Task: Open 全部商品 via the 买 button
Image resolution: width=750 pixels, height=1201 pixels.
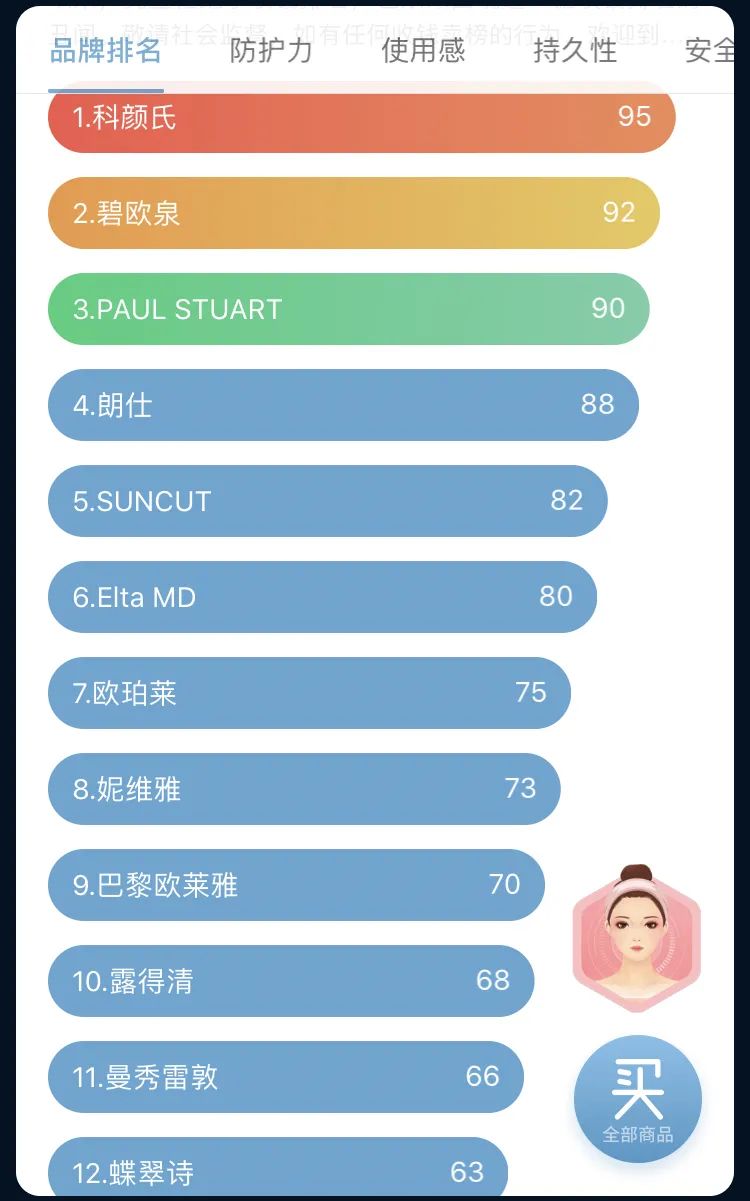Action: click(638, 1098)
